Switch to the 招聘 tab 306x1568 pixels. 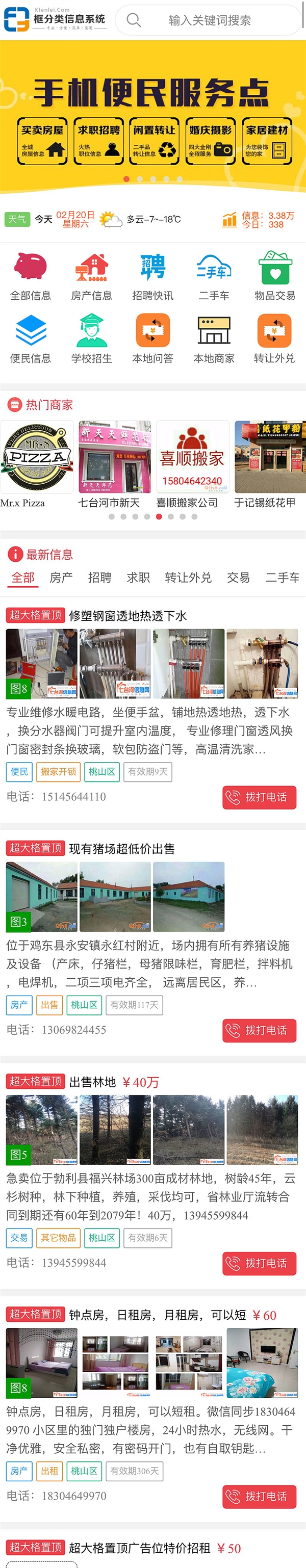(x=99, y=577)
